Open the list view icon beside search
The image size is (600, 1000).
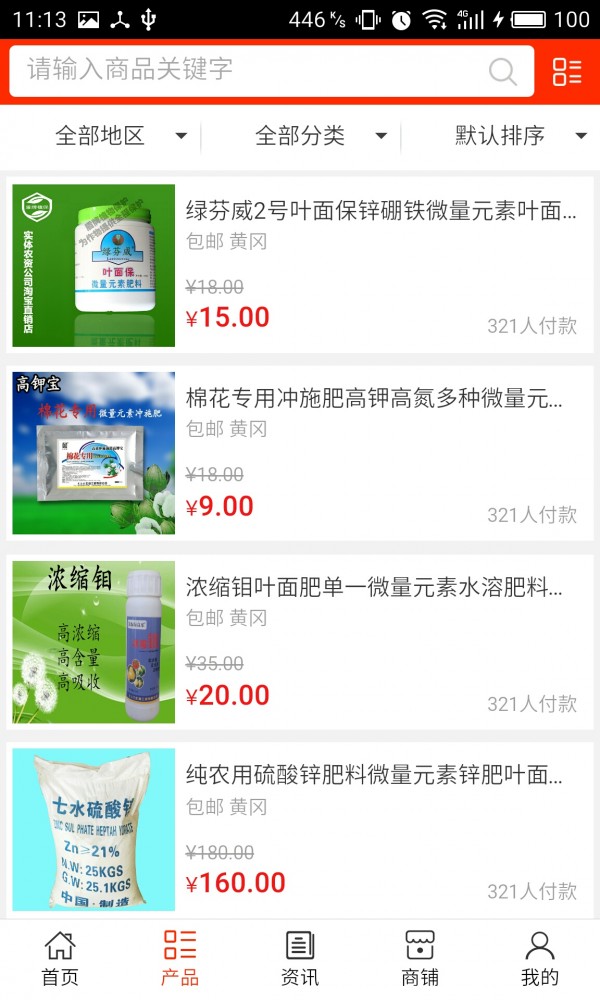pyautogui.click(x=566, y=71)
